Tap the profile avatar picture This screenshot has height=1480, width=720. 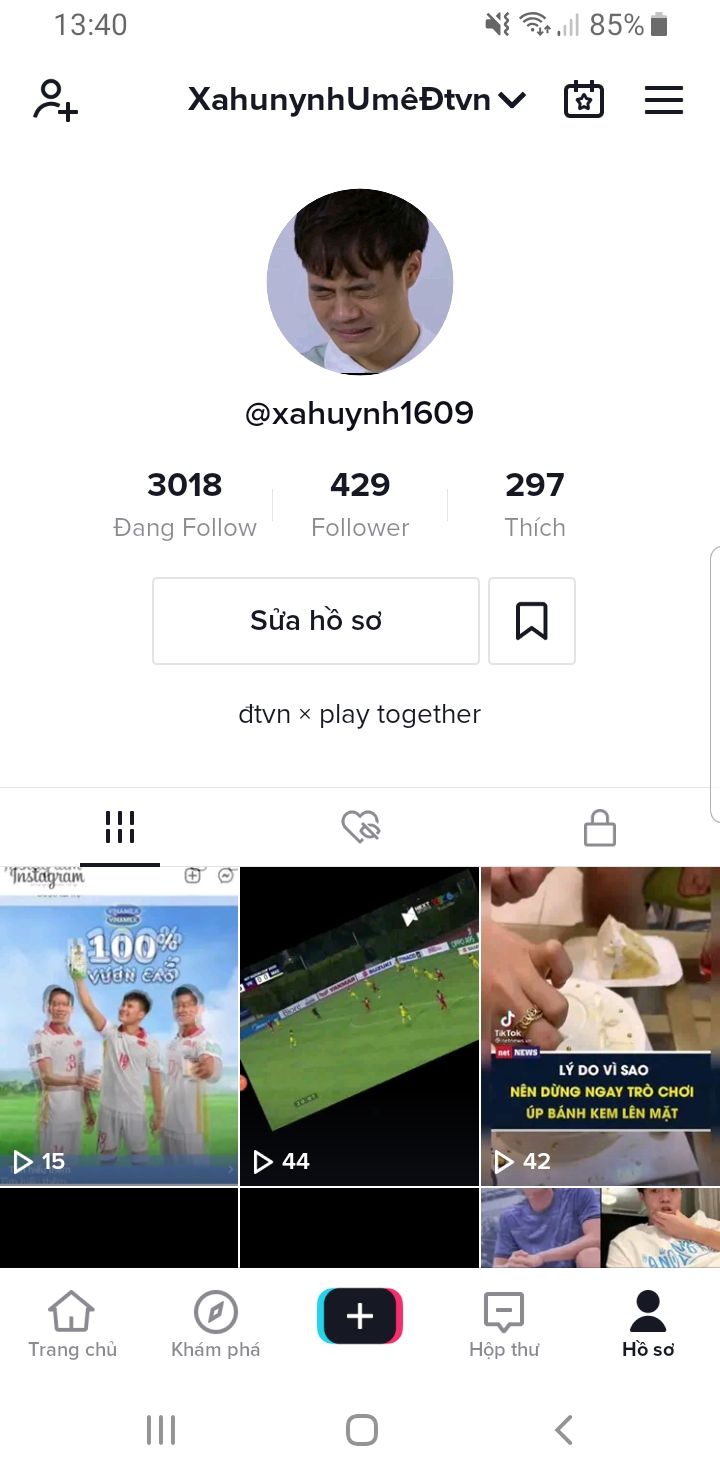tap(360, 282)
